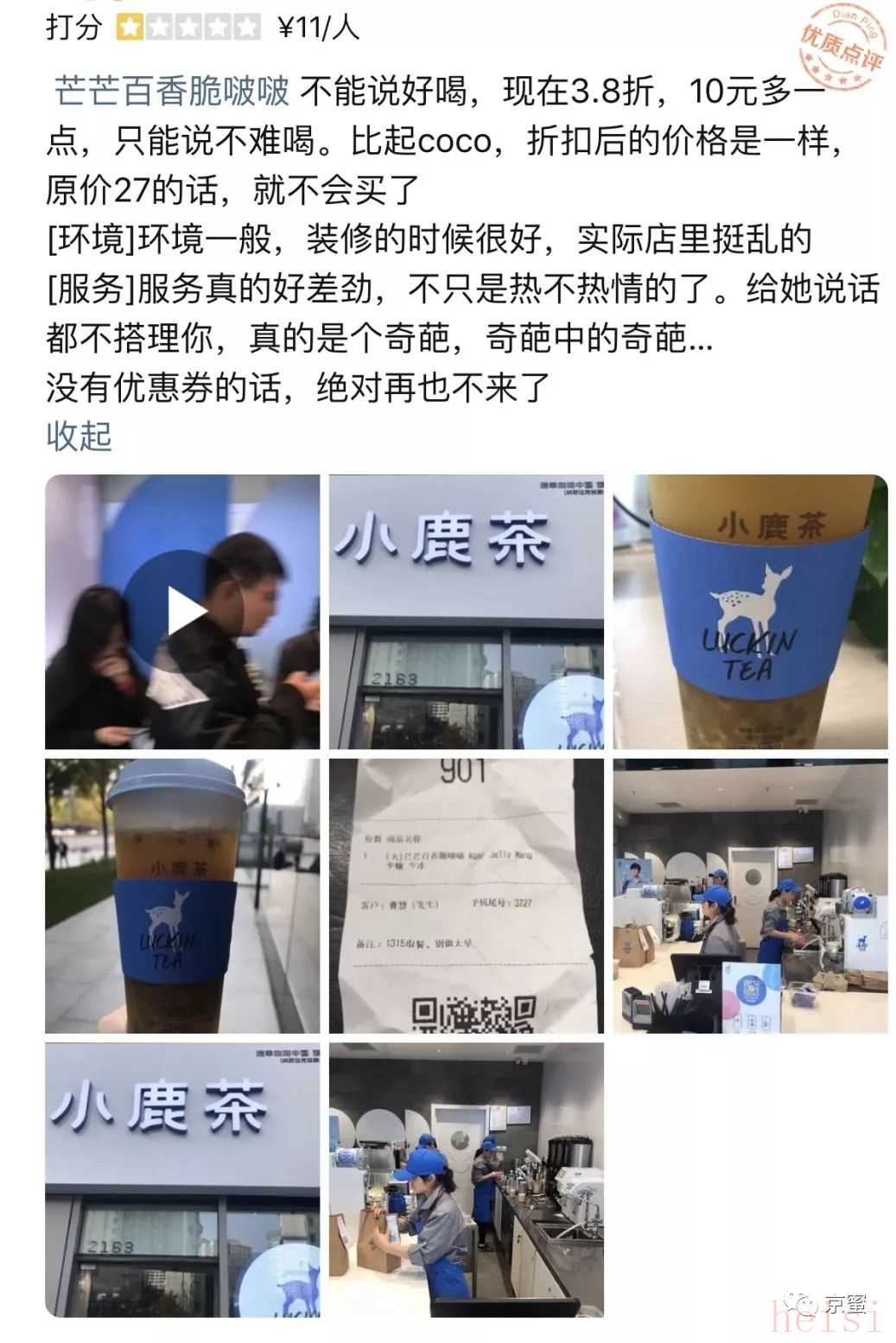The height and width of the screenshot is (1343, 896).
Task: View the order receipt photo
Action: [466, 895]
